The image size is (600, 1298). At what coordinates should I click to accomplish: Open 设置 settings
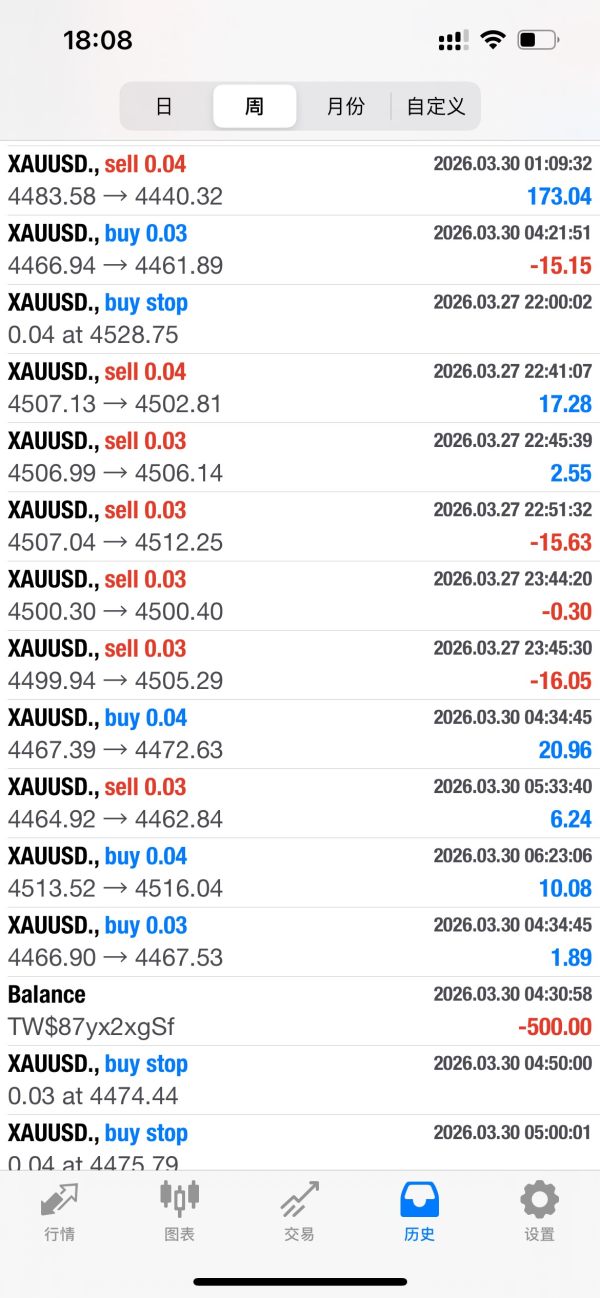coord(539,1210)
